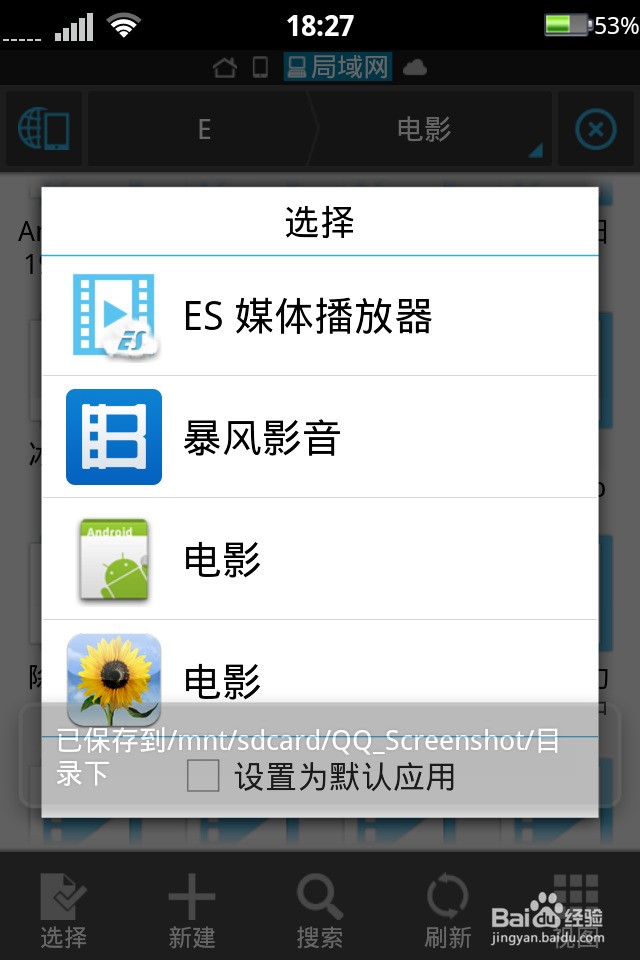Select ES 媒体播放器 to open the file
The height and width of the screenshot is (960, 640).
coord(319,317)
